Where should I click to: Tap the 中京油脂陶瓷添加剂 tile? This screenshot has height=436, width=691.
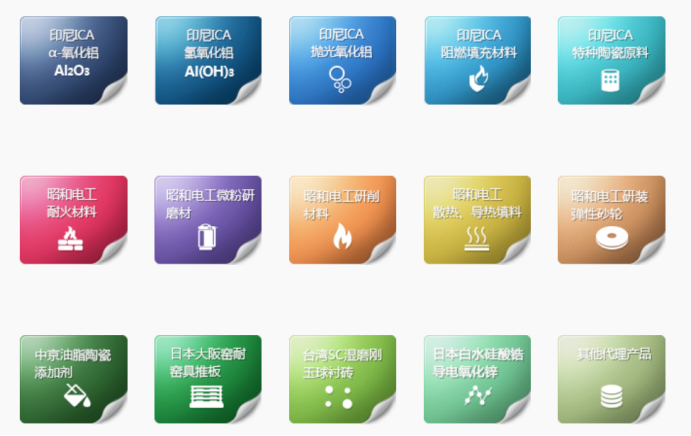(x=73, y=379)
